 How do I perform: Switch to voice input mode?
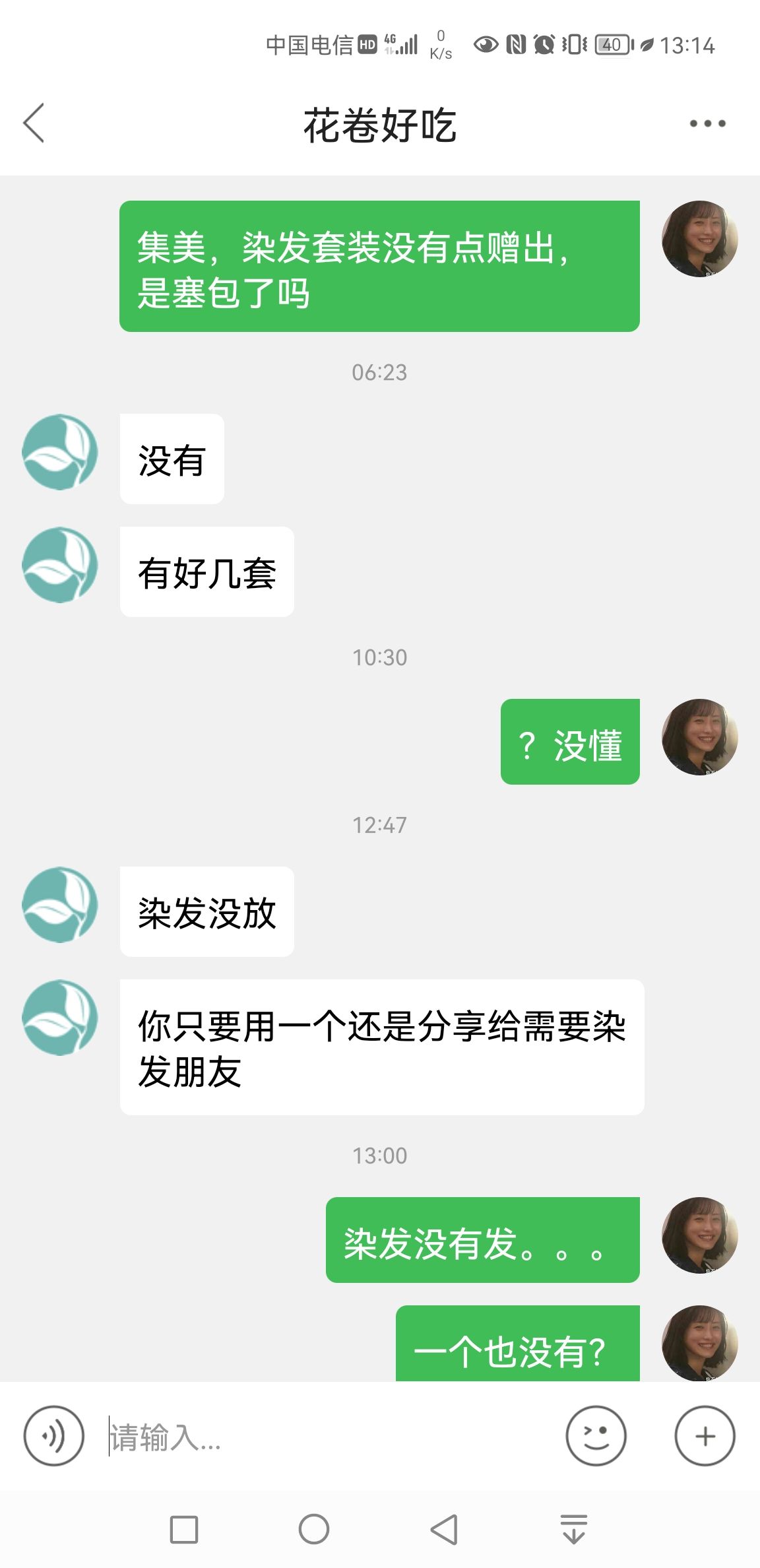(x=54, y=1435)
